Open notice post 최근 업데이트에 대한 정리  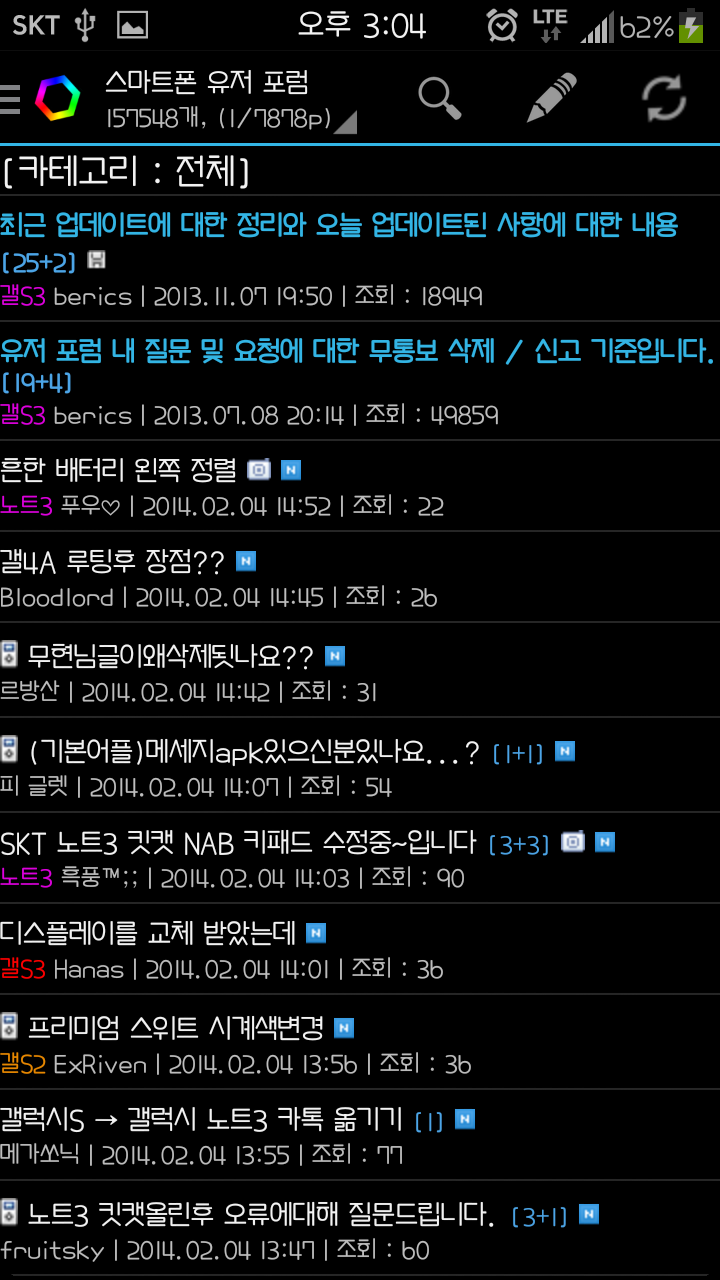340,225
